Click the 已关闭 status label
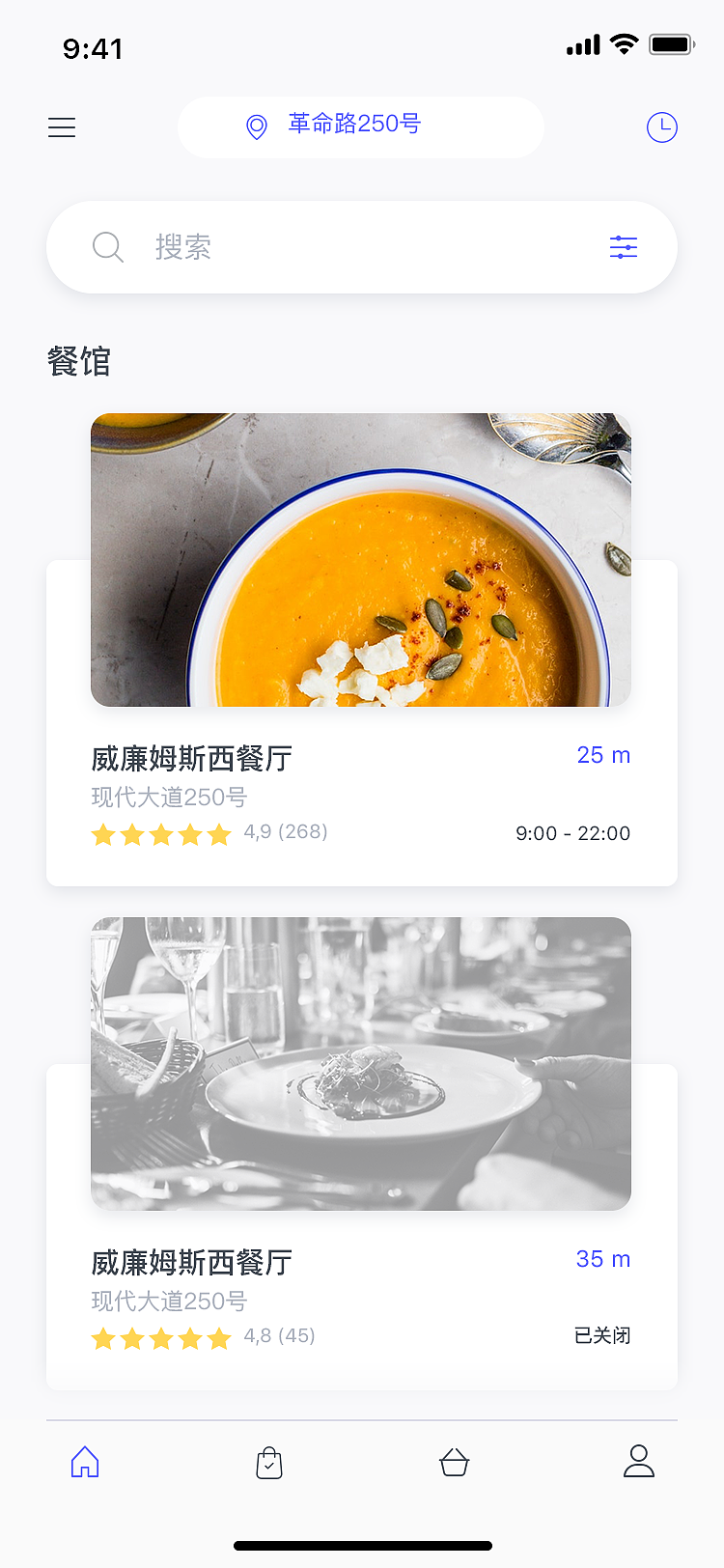 click(603, 1336)
